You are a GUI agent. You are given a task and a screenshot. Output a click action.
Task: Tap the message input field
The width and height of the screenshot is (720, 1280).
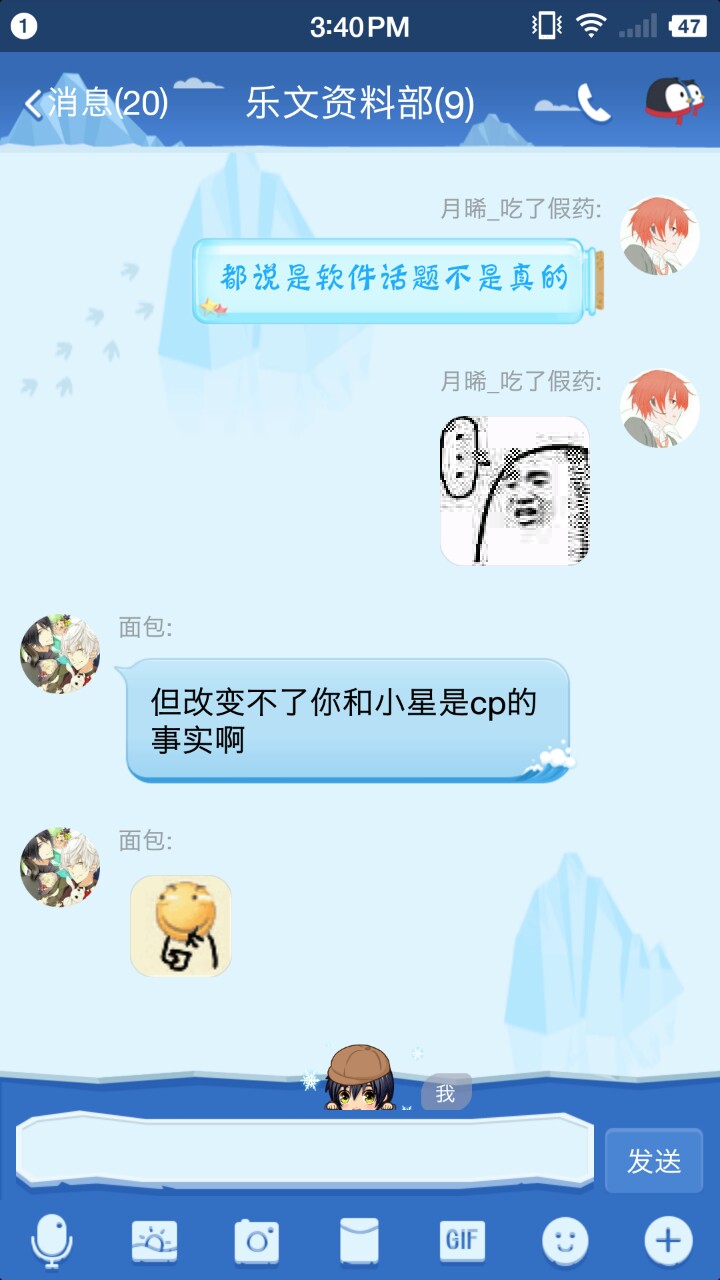click(305, 1152)
